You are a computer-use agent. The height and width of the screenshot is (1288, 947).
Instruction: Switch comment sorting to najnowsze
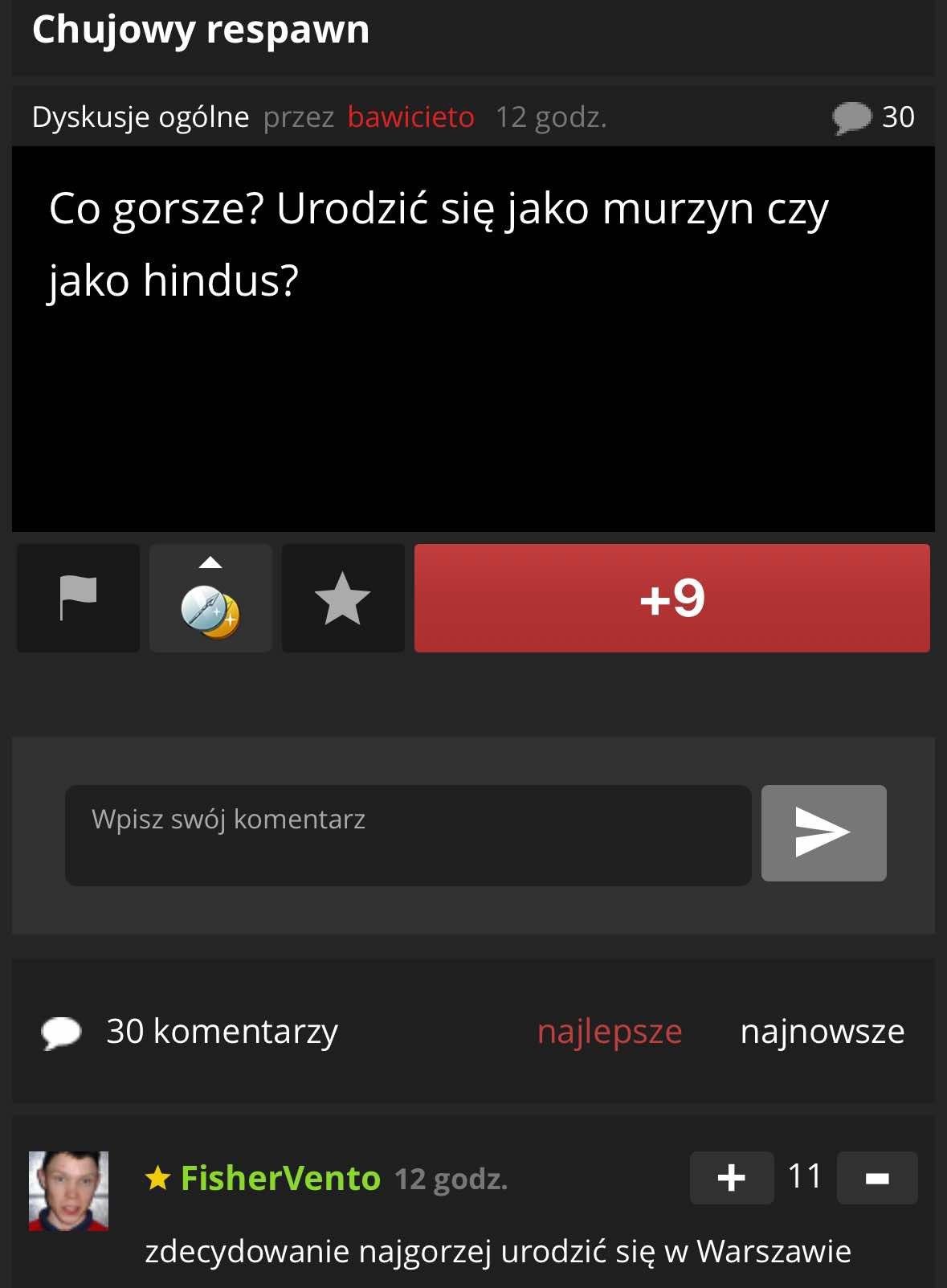(x=822, y=1031)
